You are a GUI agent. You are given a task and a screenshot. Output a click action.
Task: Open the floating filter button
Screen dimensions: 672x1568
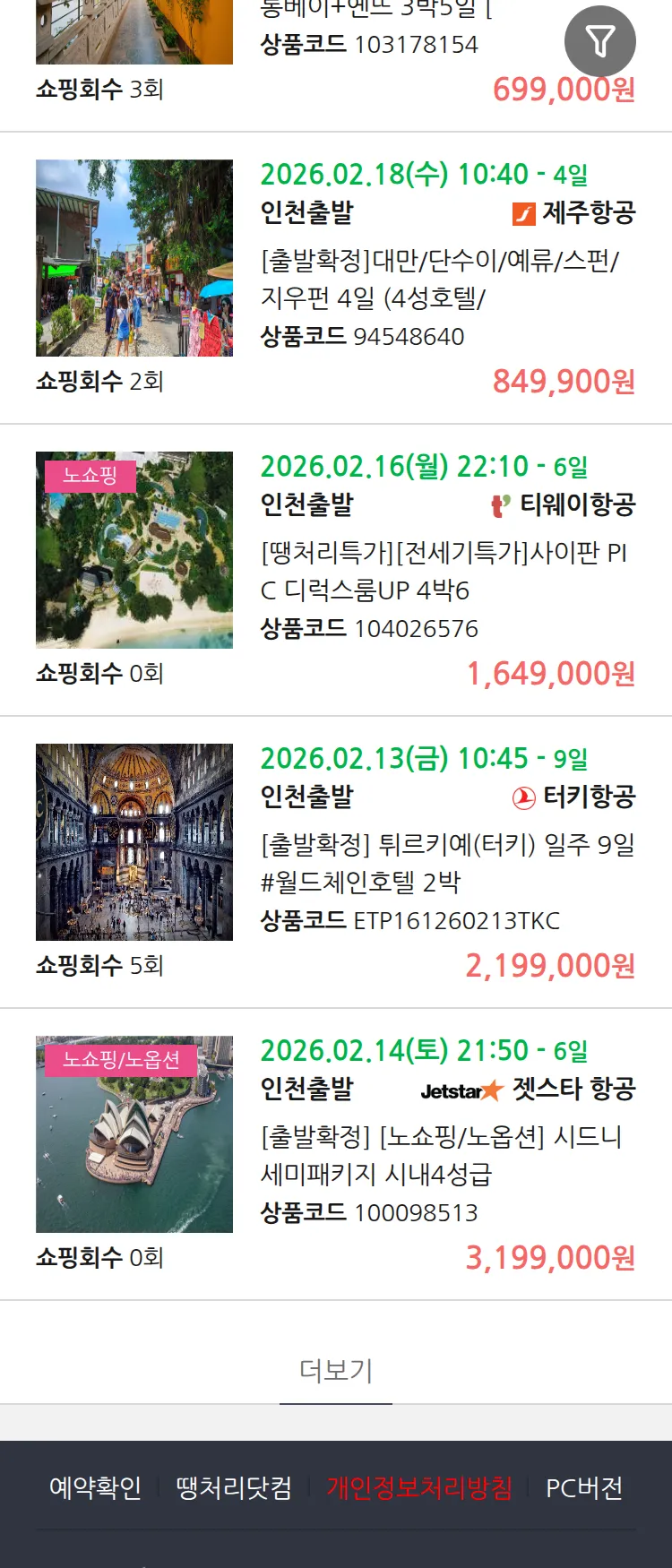pyautogui.click(x=599, y=41)
